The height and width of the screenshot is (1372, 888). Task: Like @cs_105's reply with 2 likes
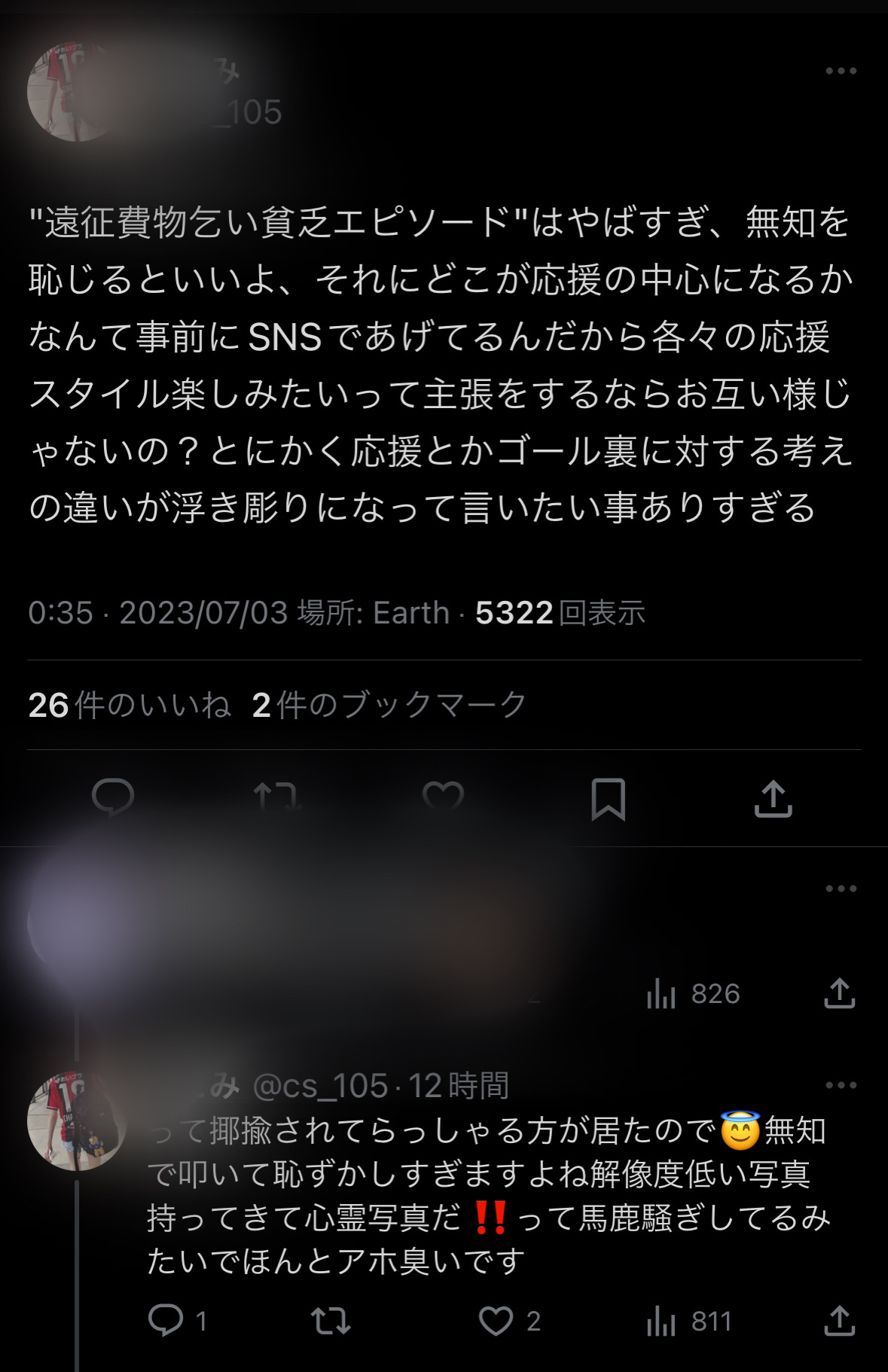[x=497, y=1321]
